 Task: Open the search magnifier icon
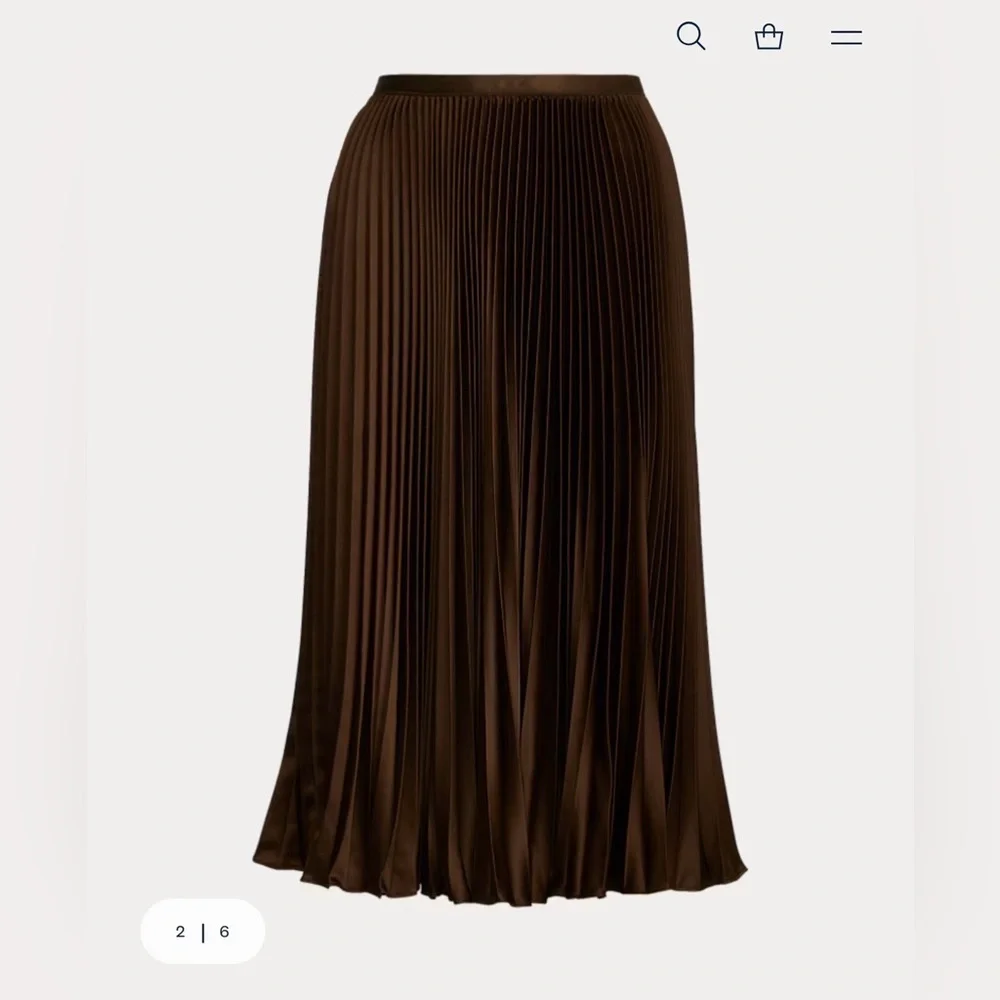[x=691, y=36]
